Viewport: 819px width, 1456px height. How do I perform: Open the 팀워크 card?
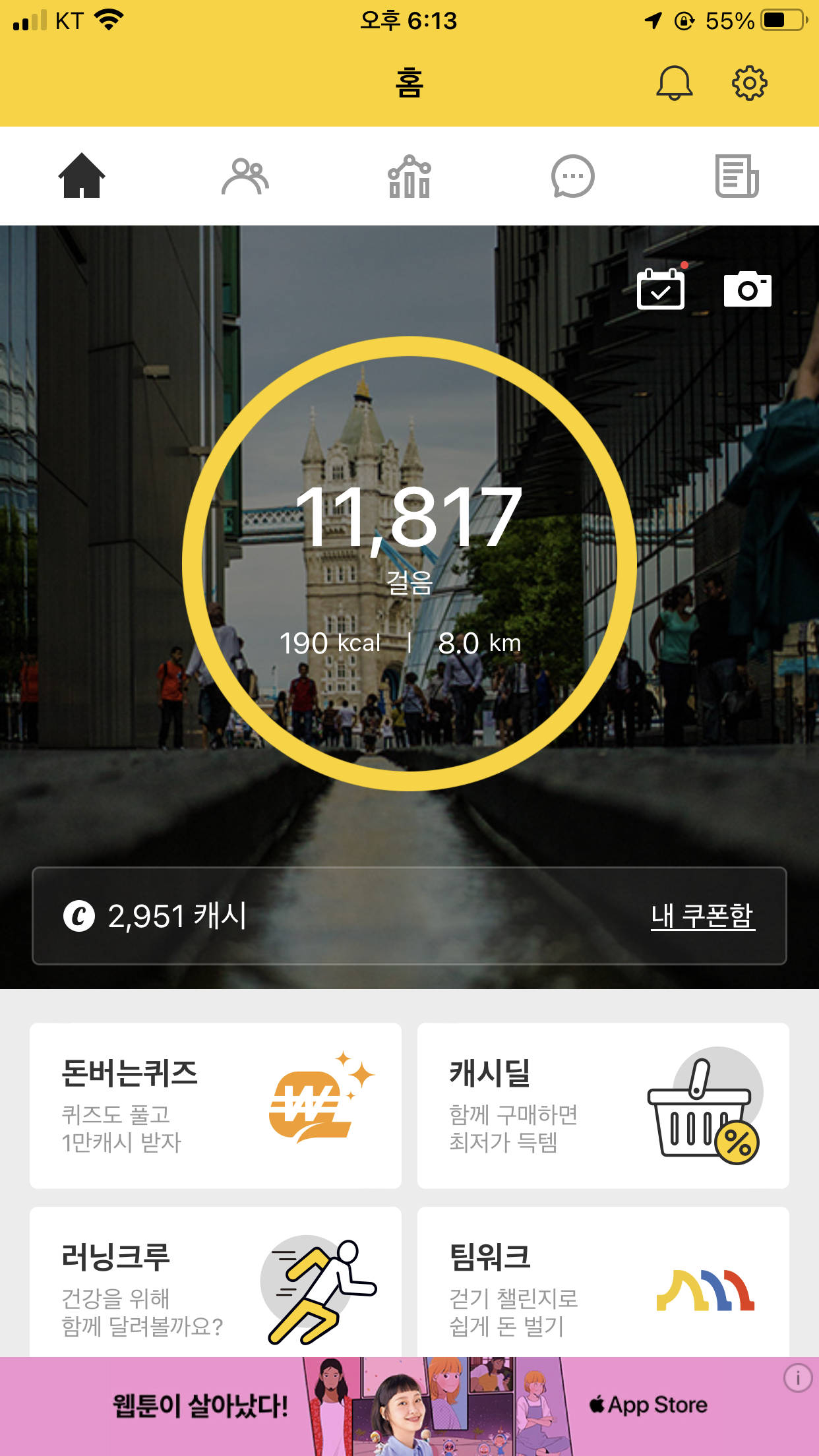603,1283
